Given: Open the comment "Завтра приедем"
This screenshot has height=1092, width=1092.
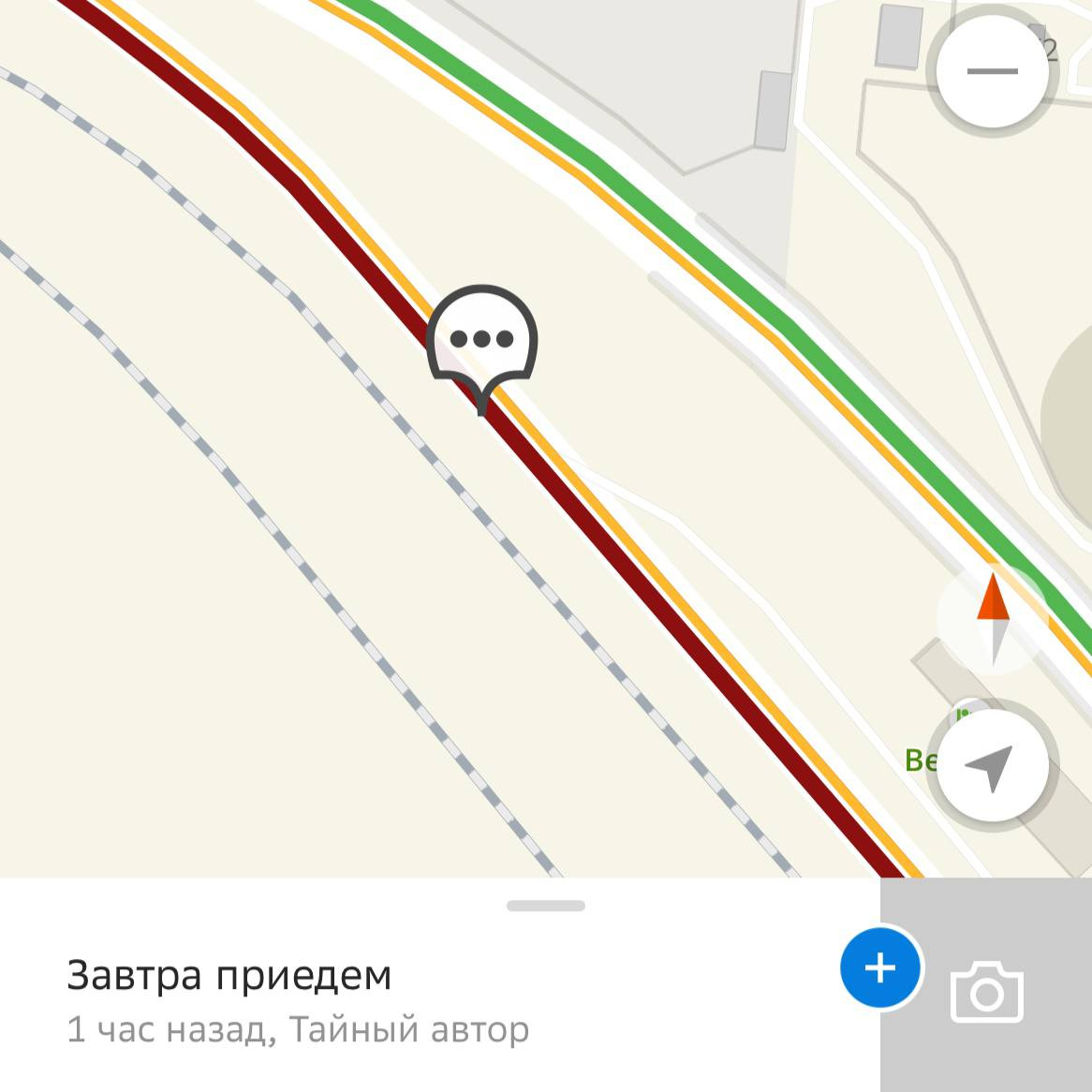Looking at the screenshot, I should [229, 976].
